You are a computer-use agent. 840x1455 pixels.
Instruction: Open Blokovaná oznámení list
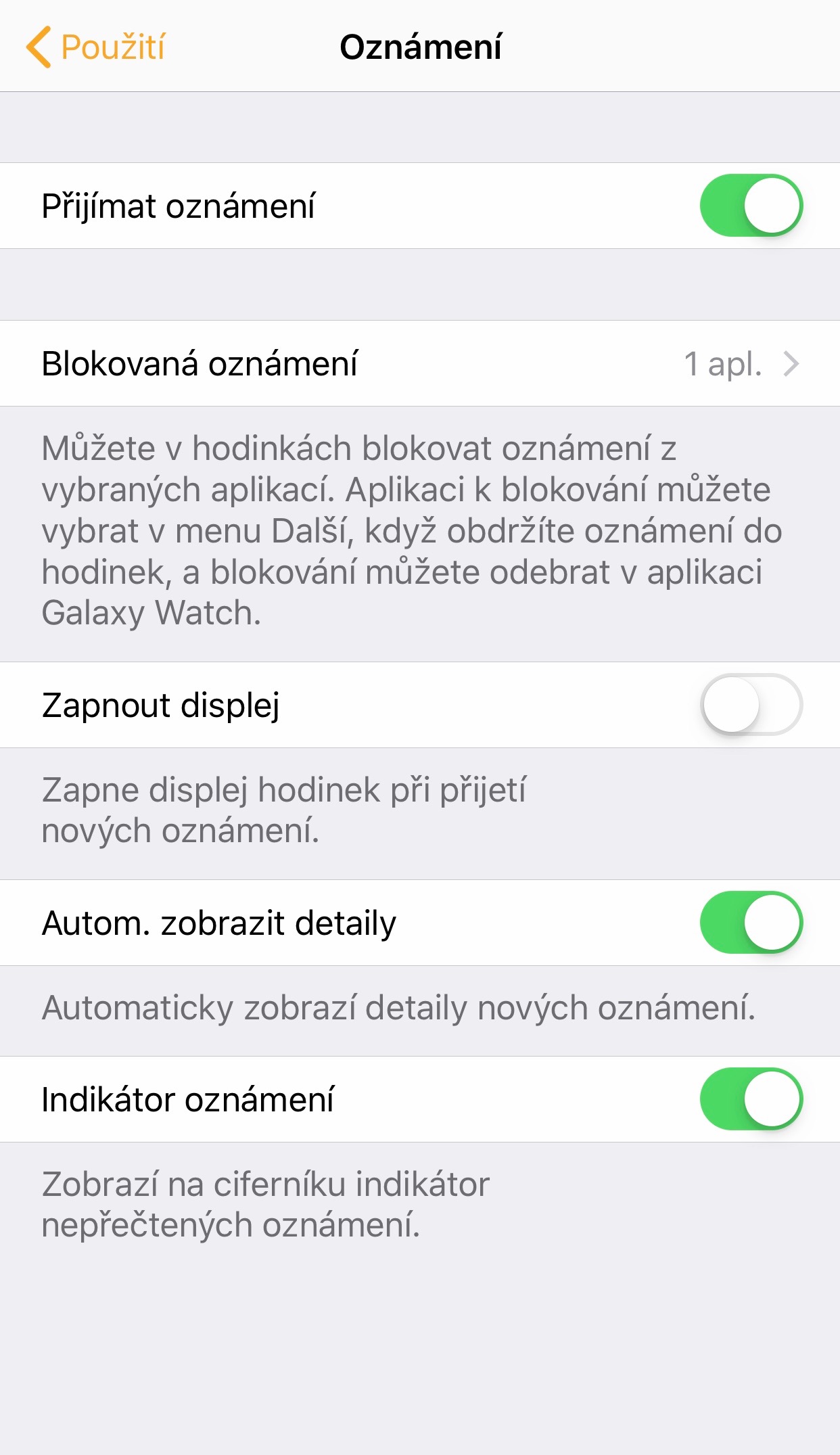[420, 363]
